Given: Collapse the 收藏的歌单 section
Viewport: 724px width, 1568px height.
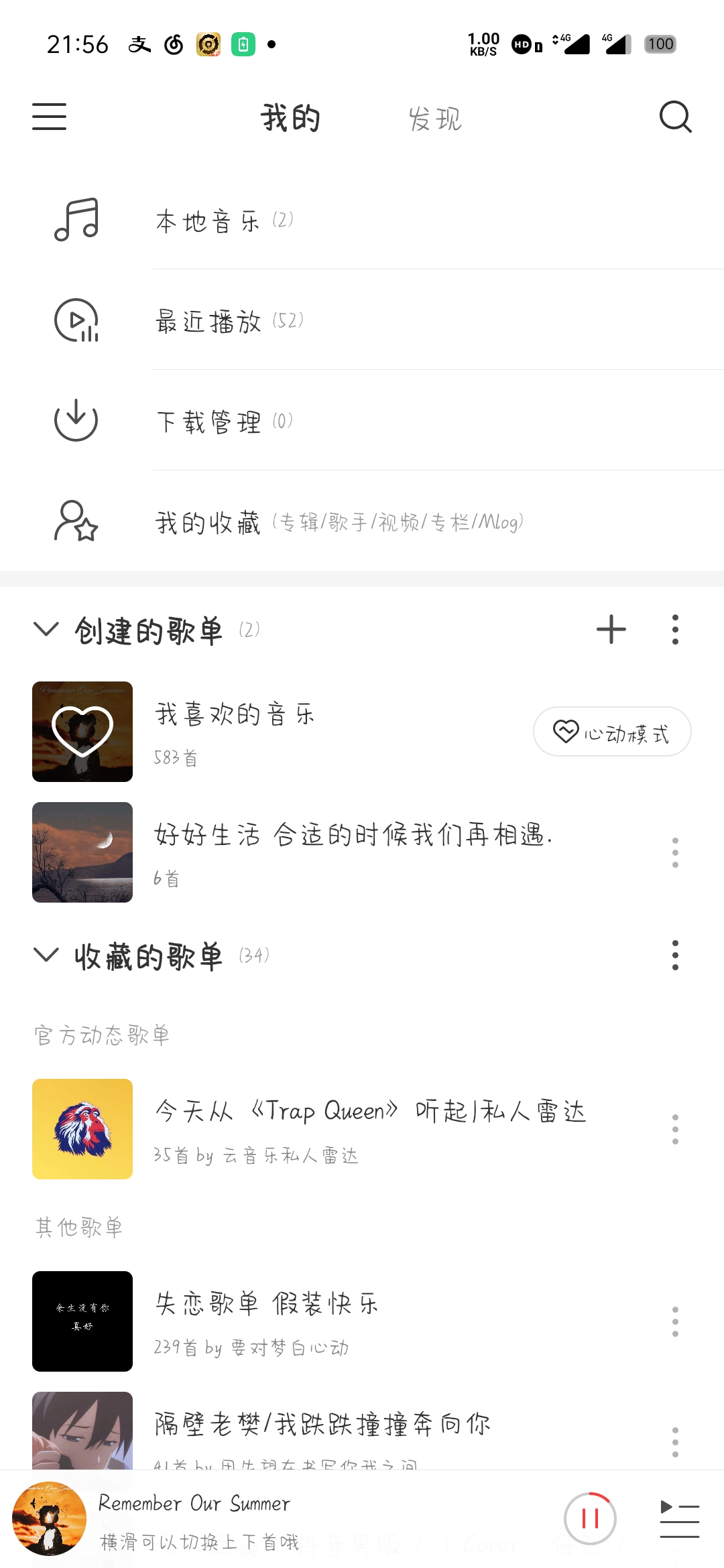Looking at the screenshot, I should [46, 954].
